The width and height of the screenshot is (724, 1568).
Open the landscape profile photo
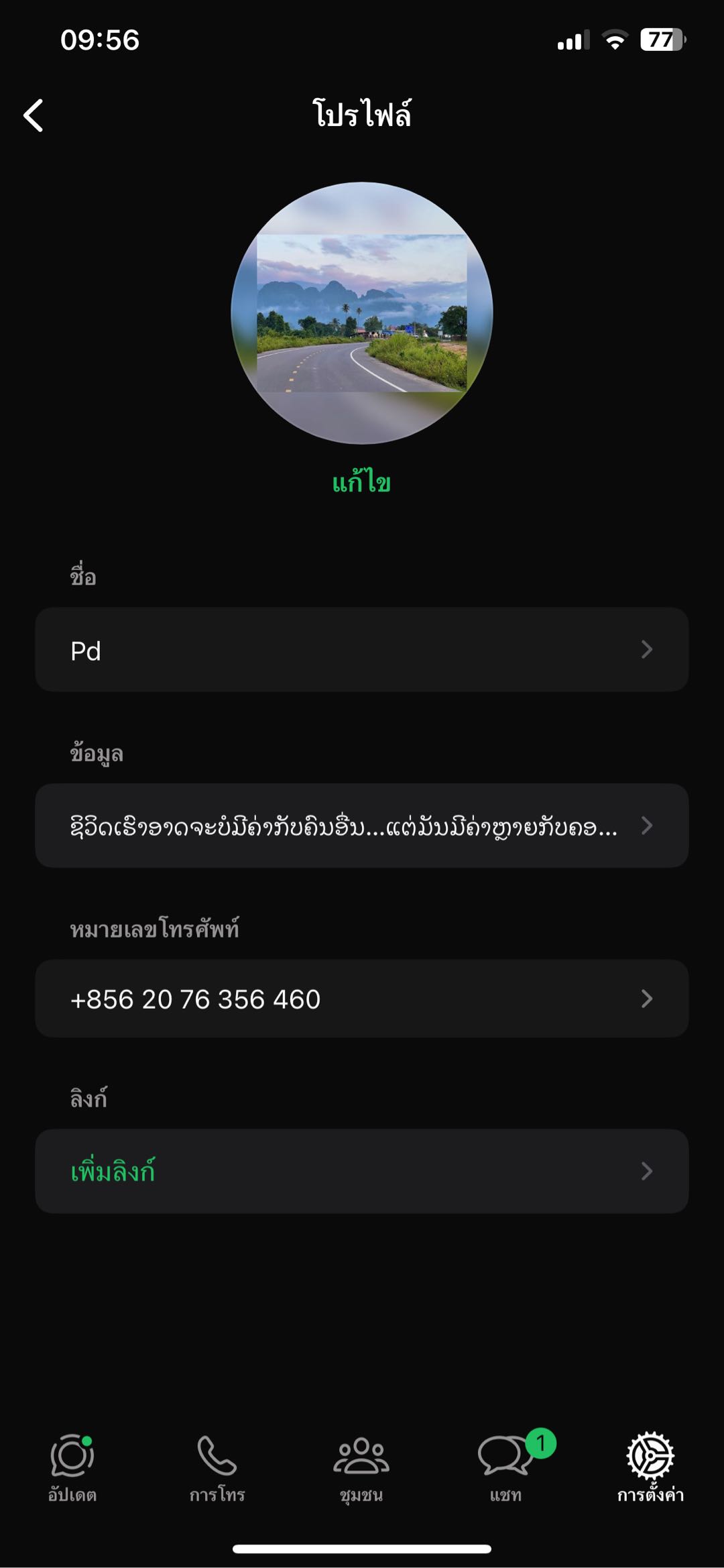click(x=362, y=313)
